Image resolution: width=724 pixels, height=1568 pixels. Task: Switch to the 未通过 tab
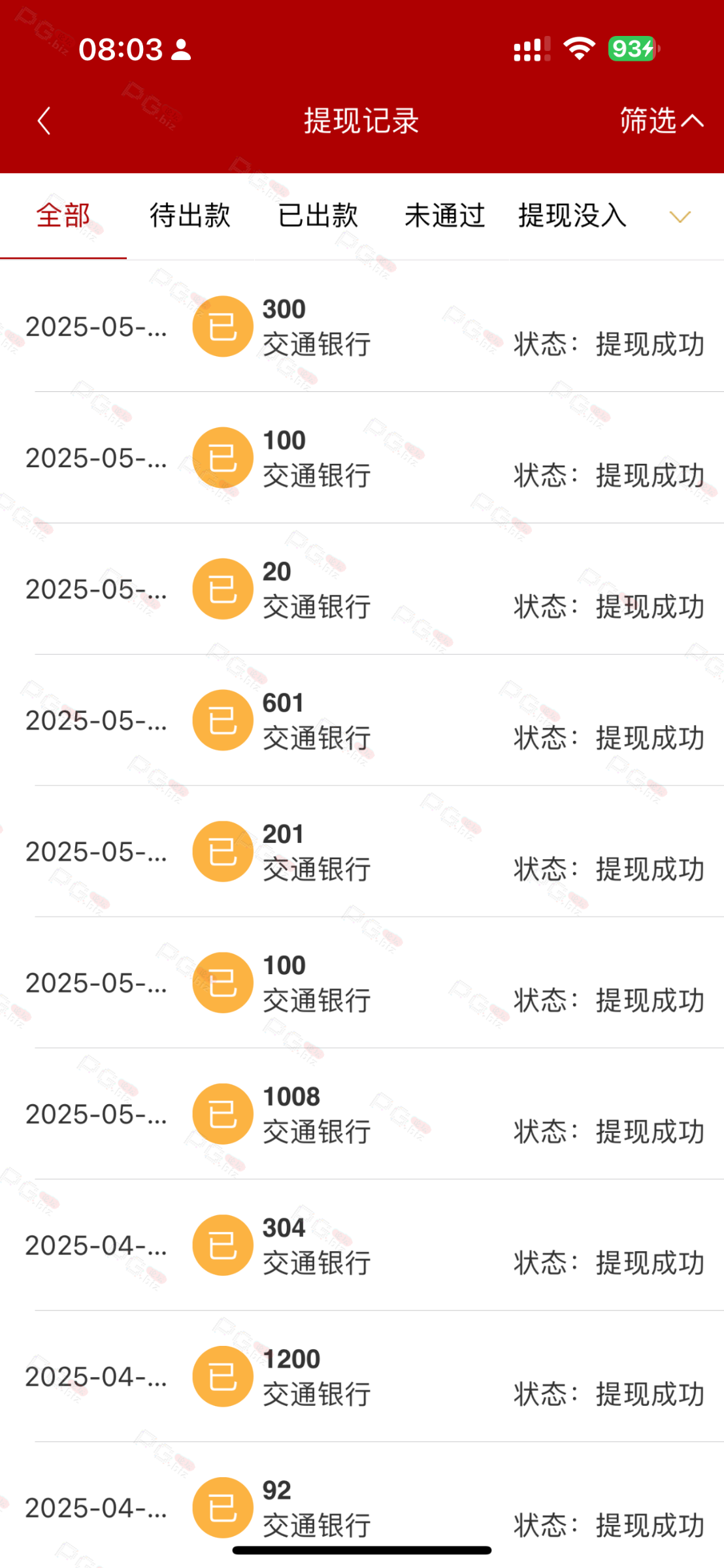445,216
